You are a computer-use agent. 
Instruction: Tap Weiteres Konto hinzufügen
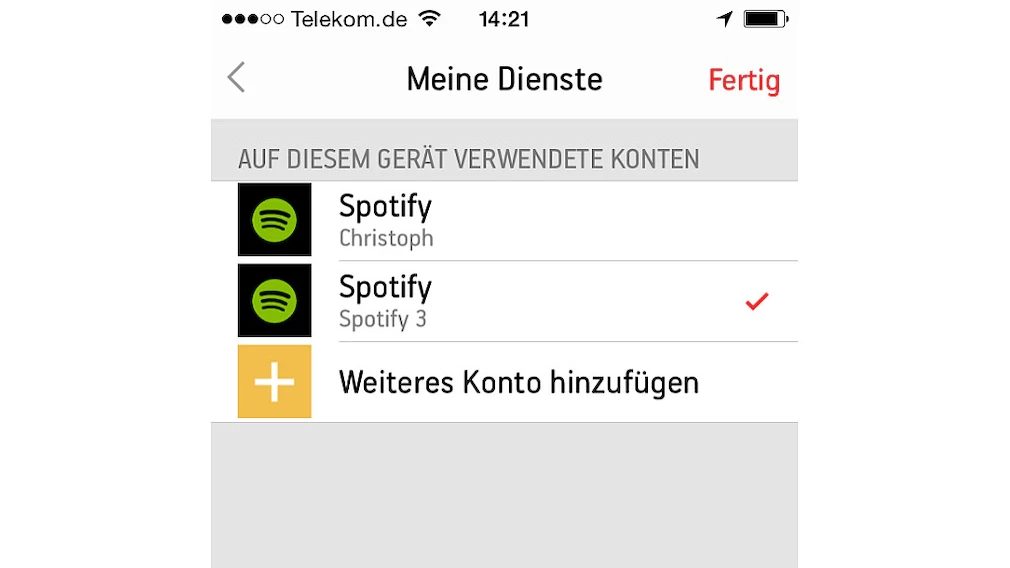pyautogui.click(x=517, y=382)
